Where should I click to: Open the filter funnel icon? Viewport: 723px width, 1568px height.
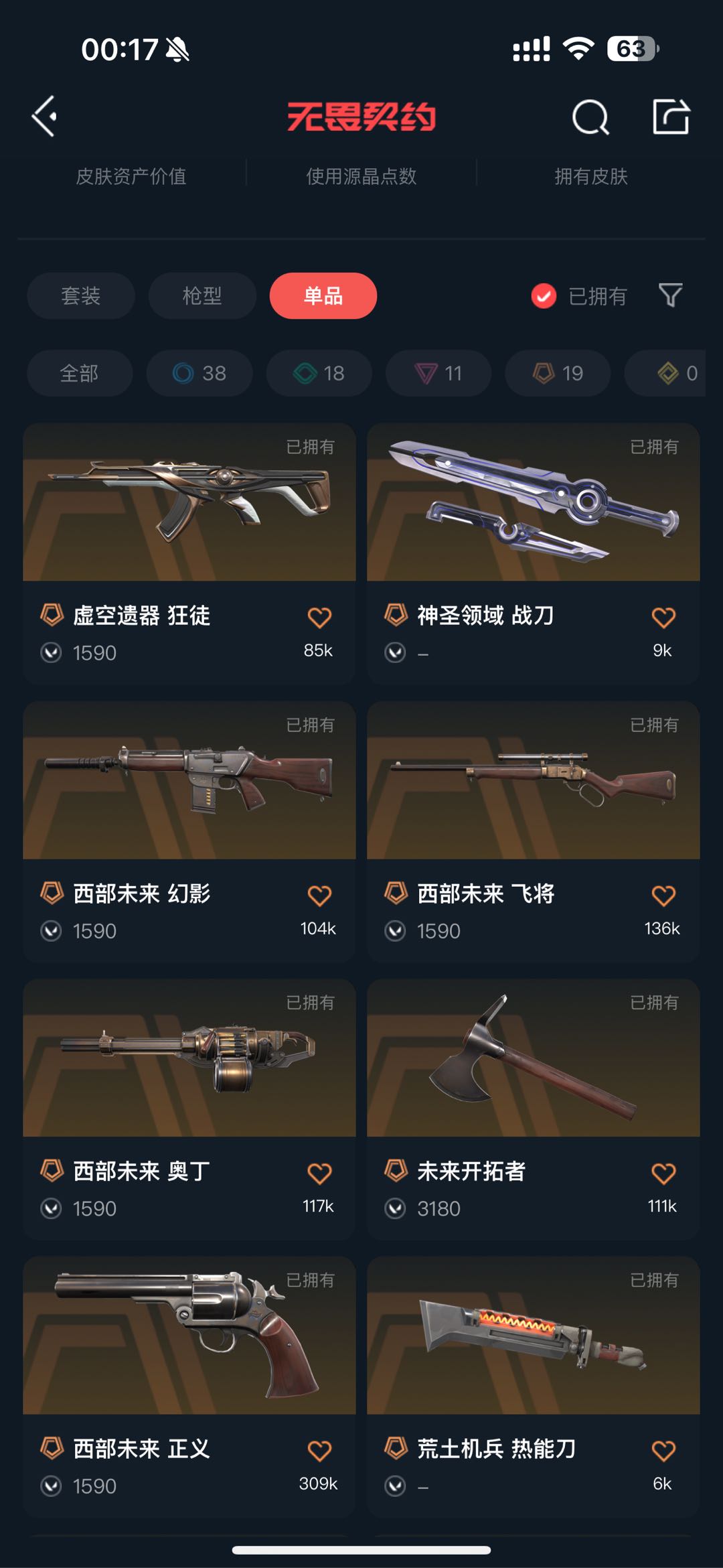click(670, 295)
